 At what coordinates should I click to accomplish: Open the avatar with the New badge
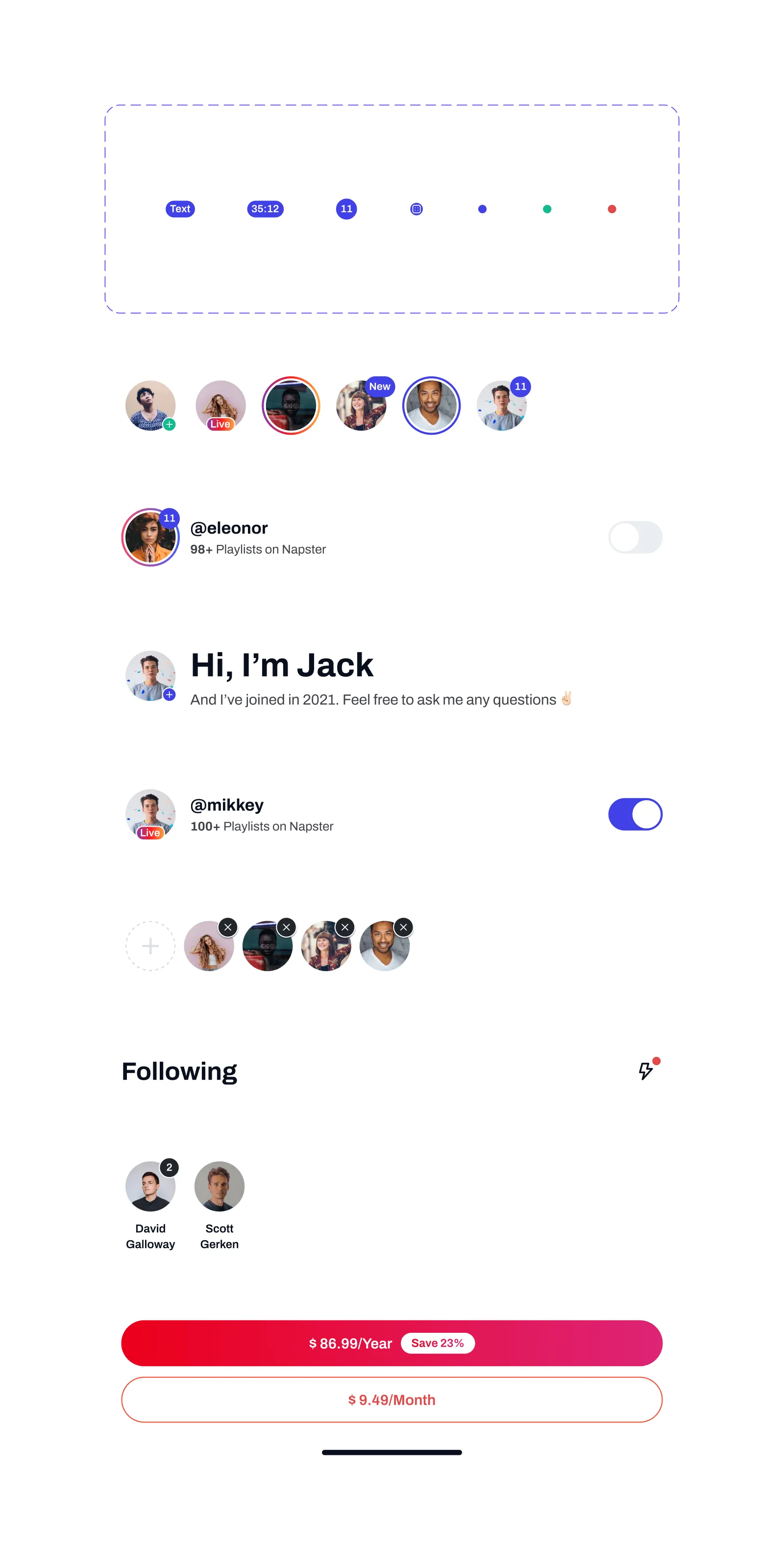coord(361,405)
